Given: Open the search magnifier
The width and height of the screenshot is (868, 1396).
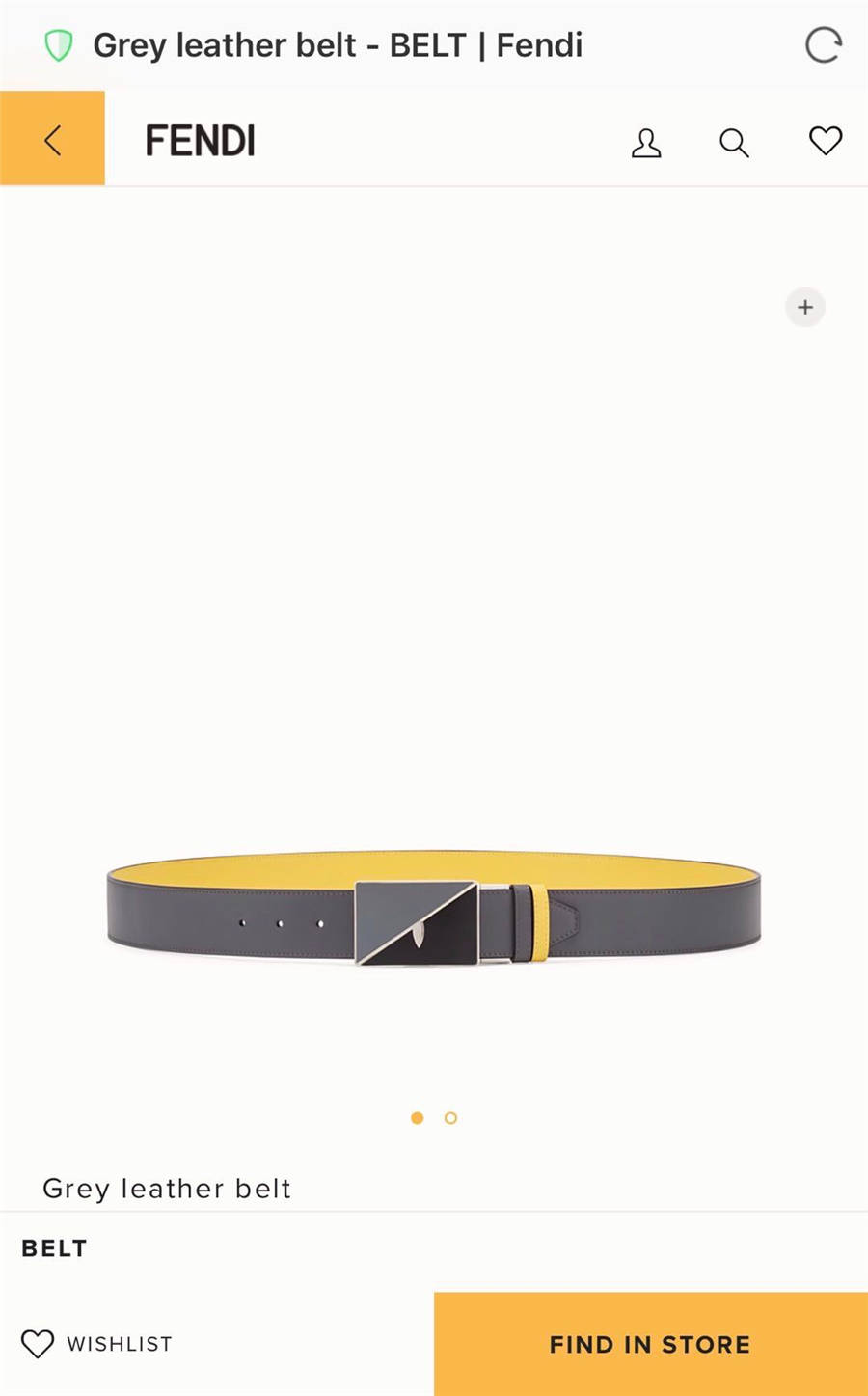Looking at the screenshot, I should tap(734, 143).
